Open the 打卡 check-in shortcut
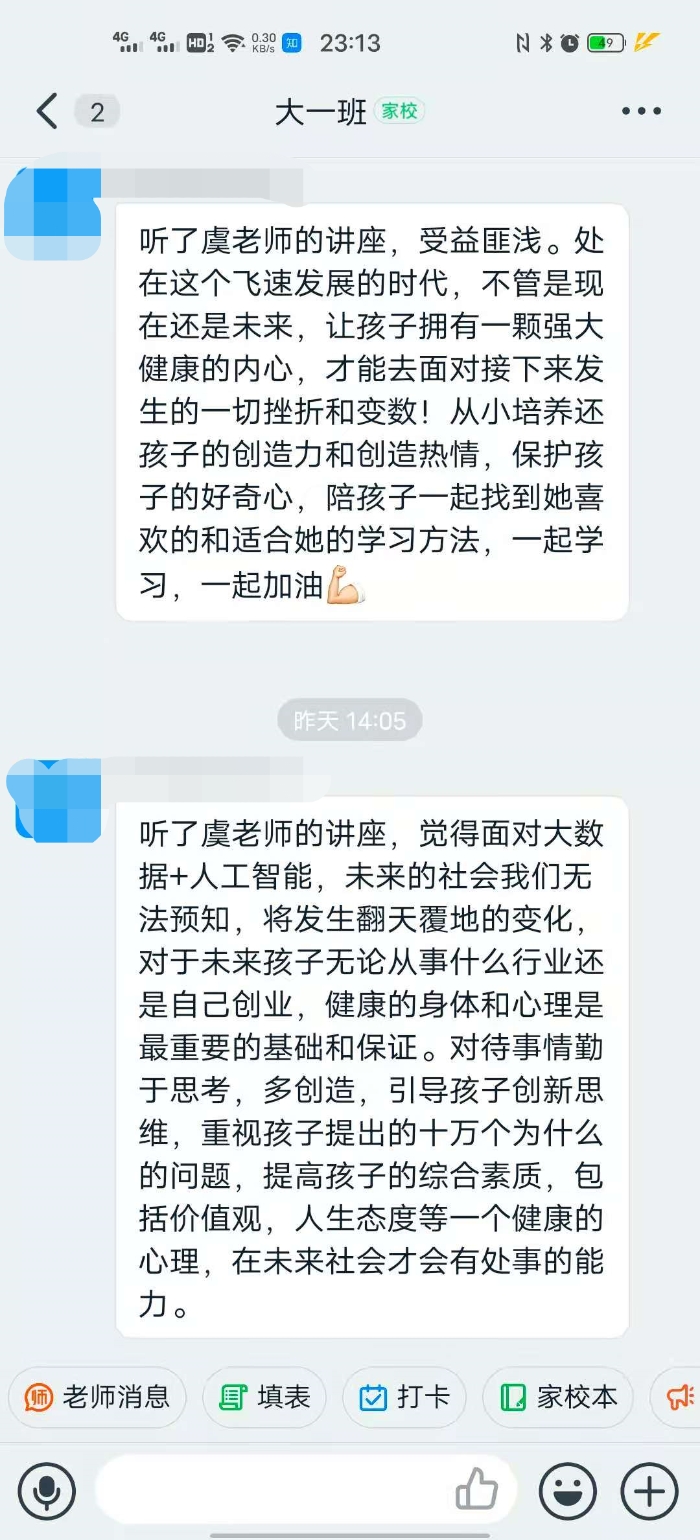 [x=404, y=1397]
